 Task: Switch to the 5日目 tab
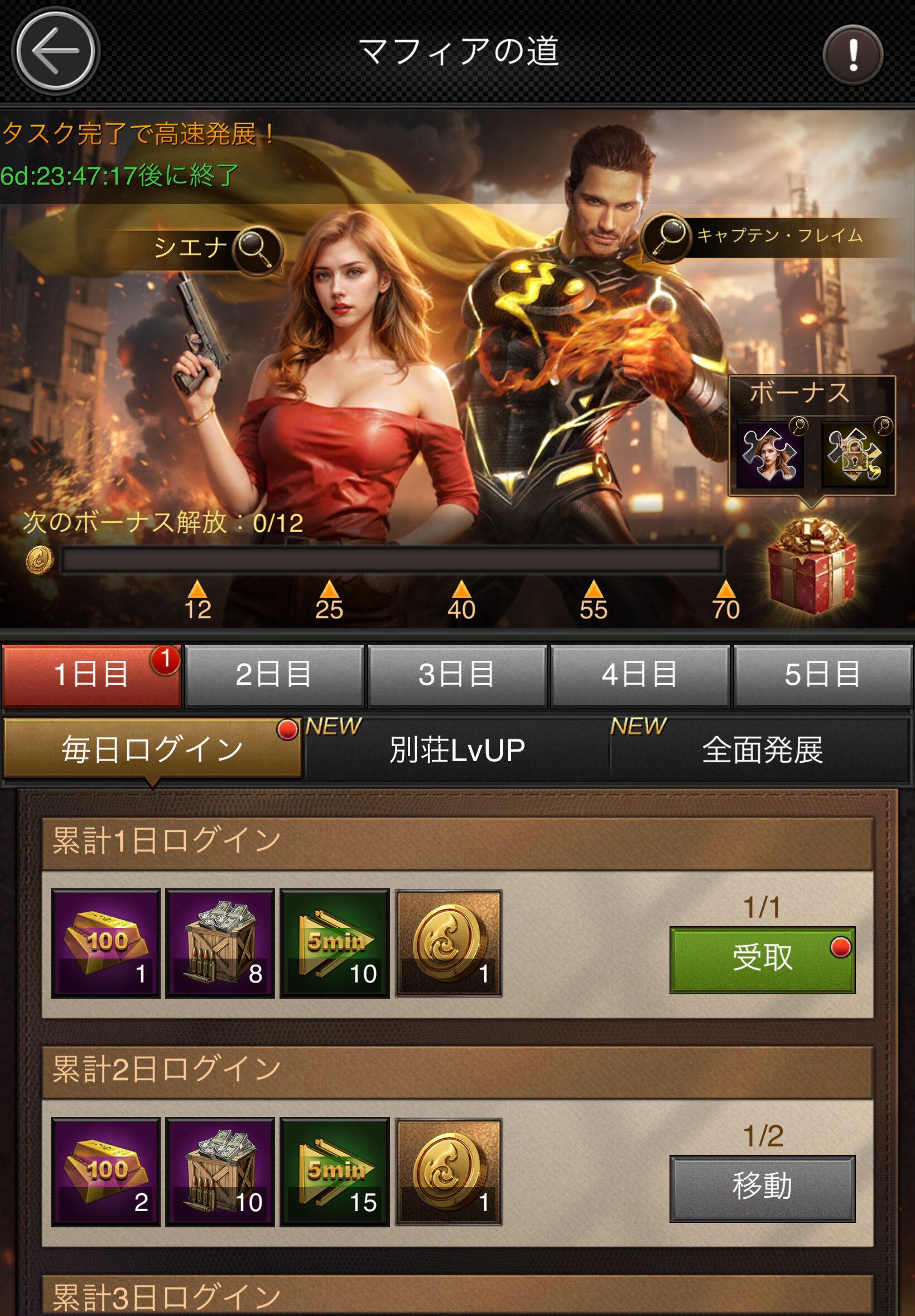(x=823, y=675)
